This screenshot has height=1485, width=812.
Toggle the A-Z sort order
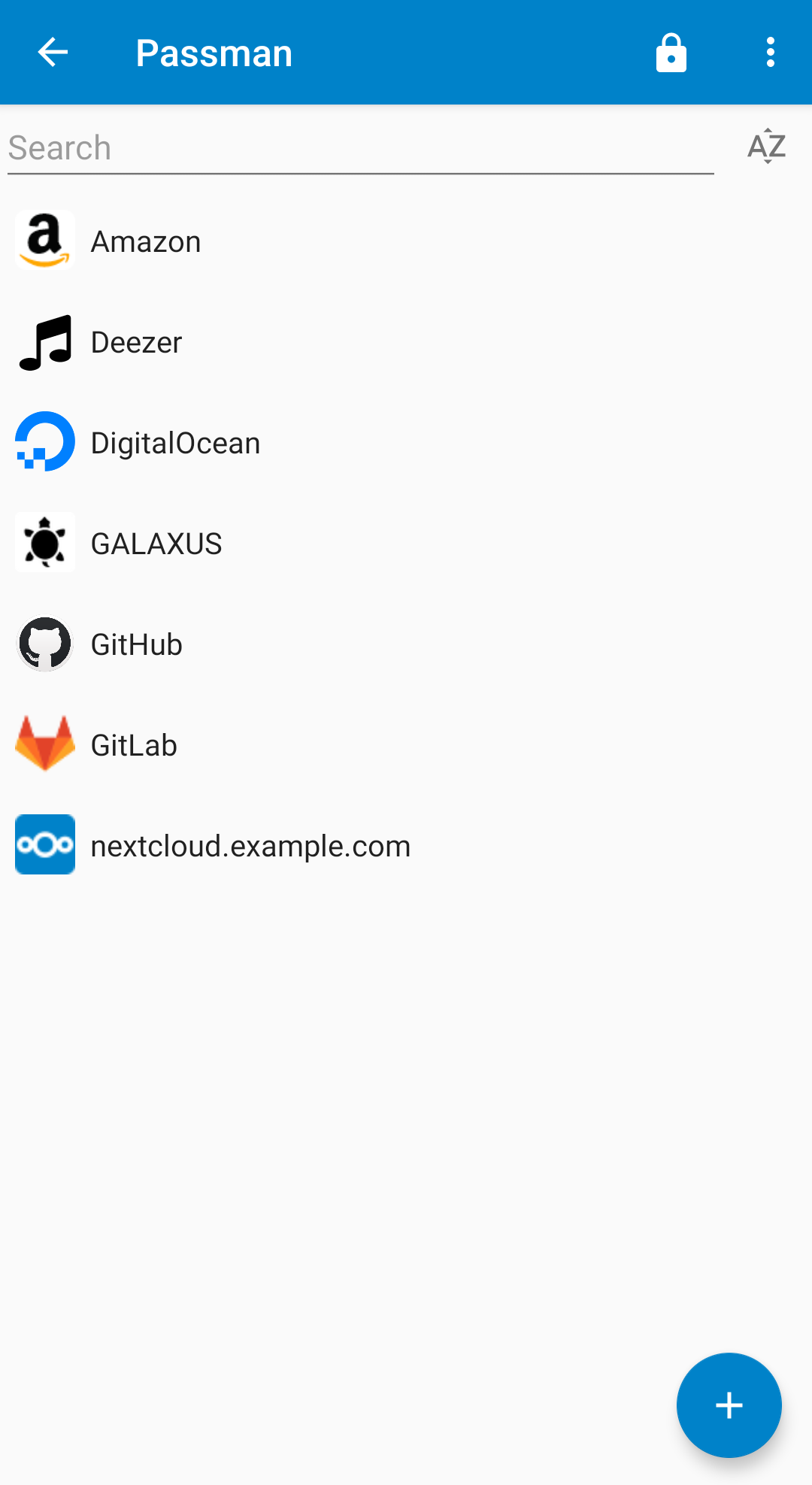point(766,147)
